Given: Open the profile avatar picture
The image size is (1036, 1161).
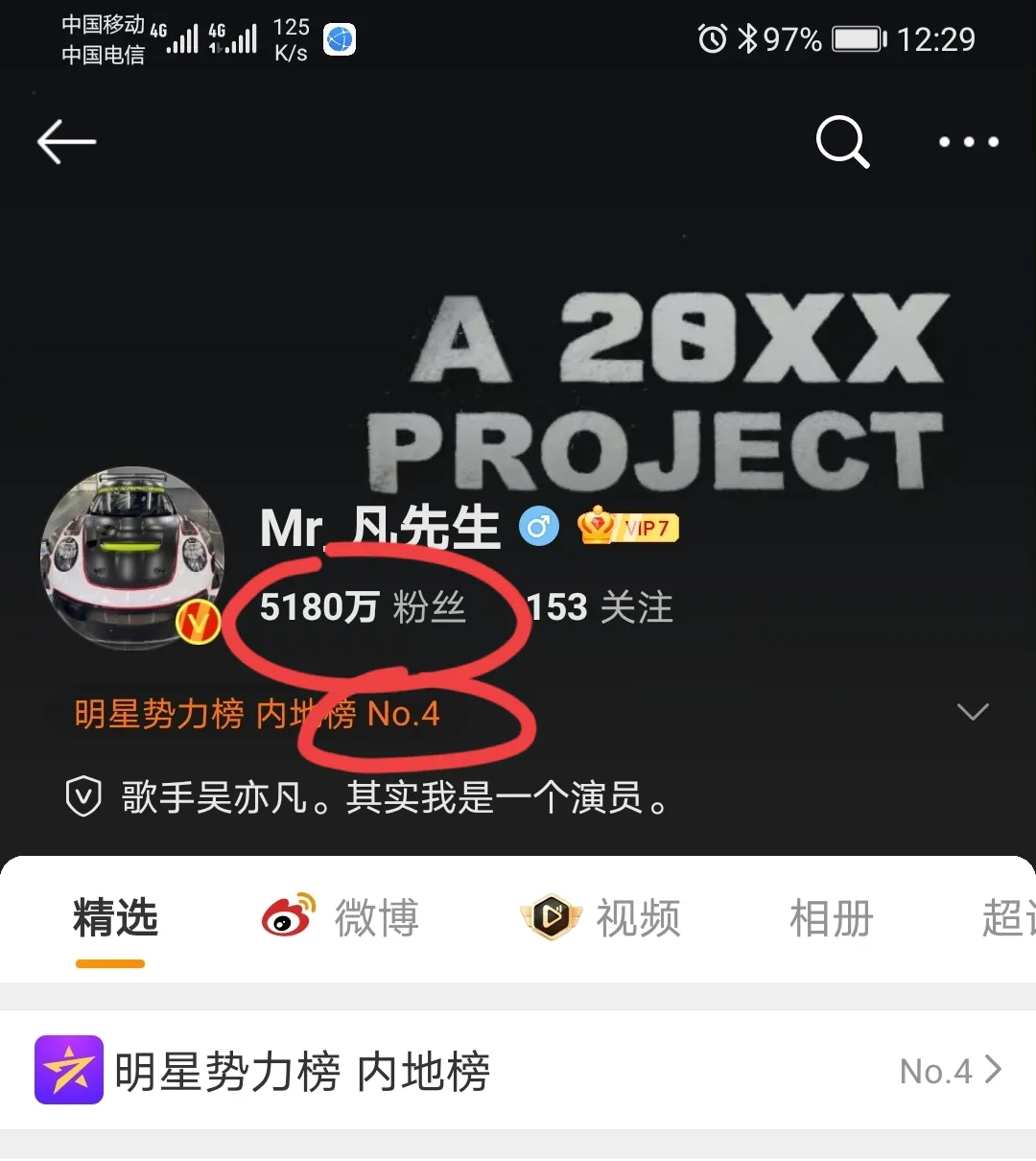Looking at the screenshot, I should click(132, 558).
